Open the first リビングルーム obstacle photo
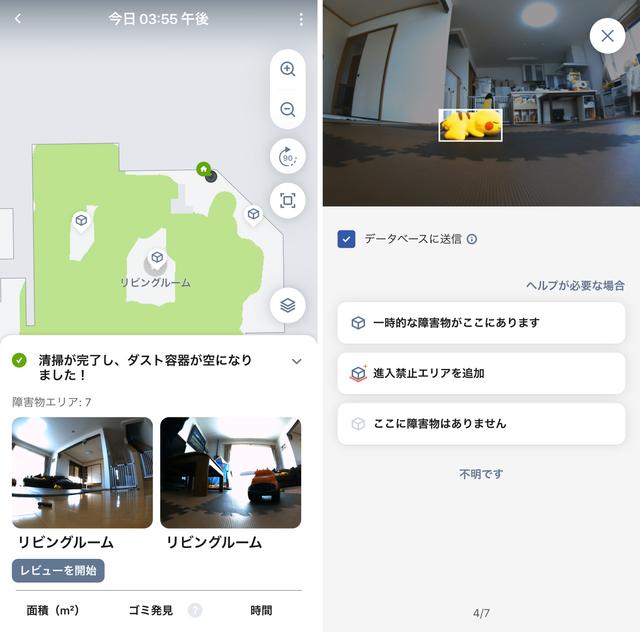Image resolution: width=640 pixels, height=632 pixels. coord(82,472)
